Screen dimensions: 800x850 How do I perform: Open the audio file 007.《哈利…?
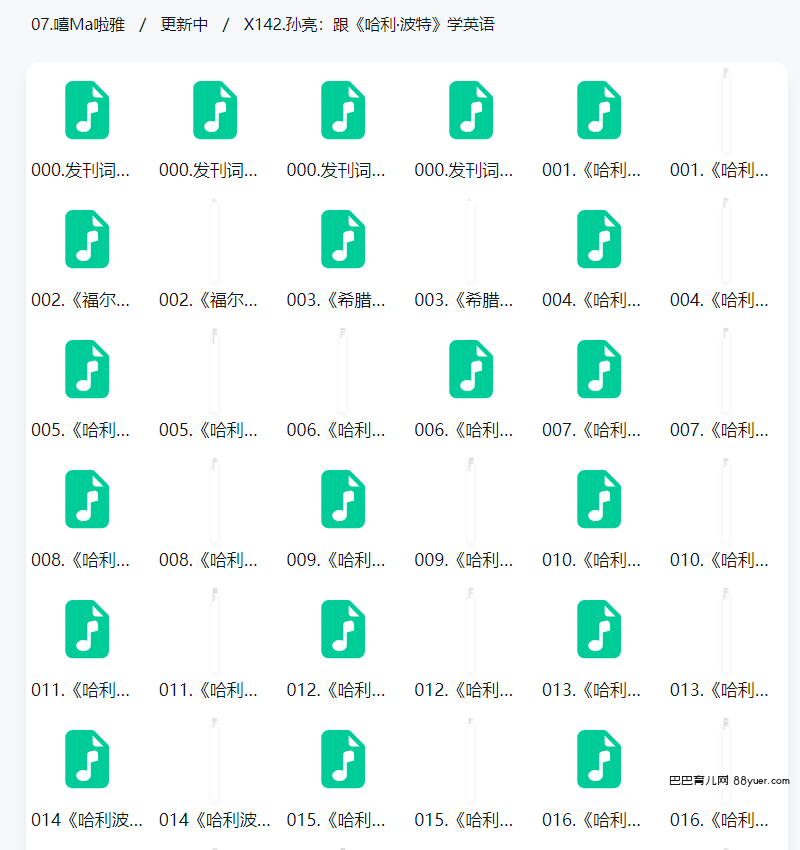pyautogui.click(x=599, y=370)
